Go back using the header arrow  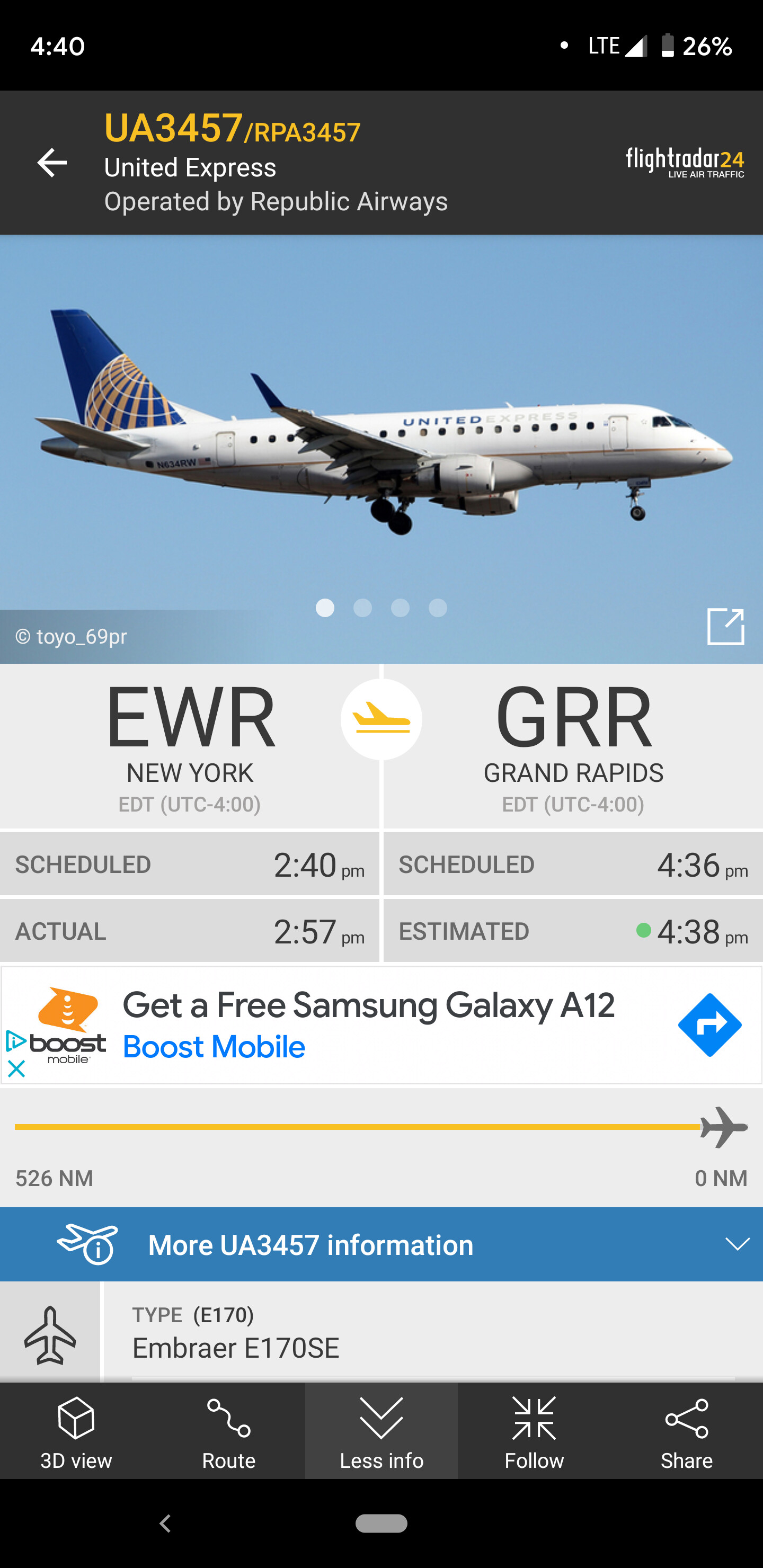(x=52, y=163)
